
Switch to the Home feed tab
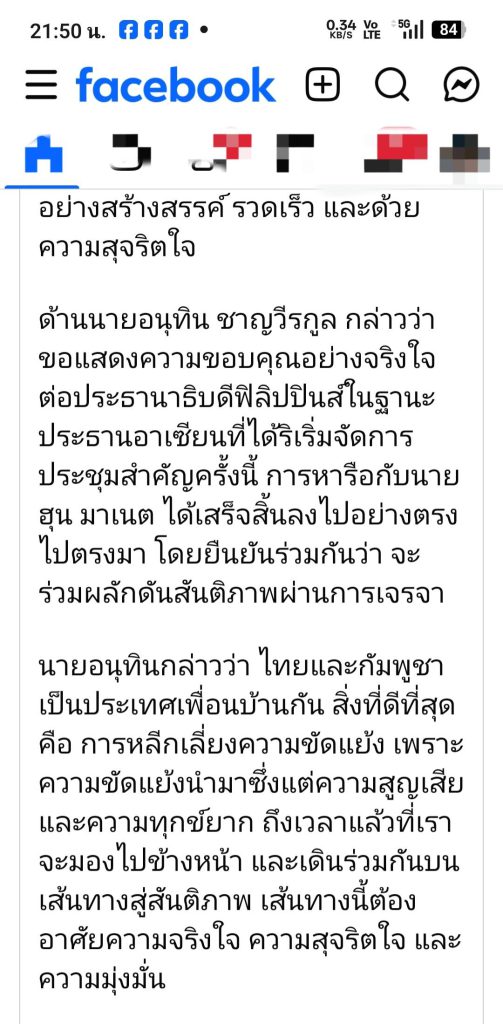click(x=43, y=154)
